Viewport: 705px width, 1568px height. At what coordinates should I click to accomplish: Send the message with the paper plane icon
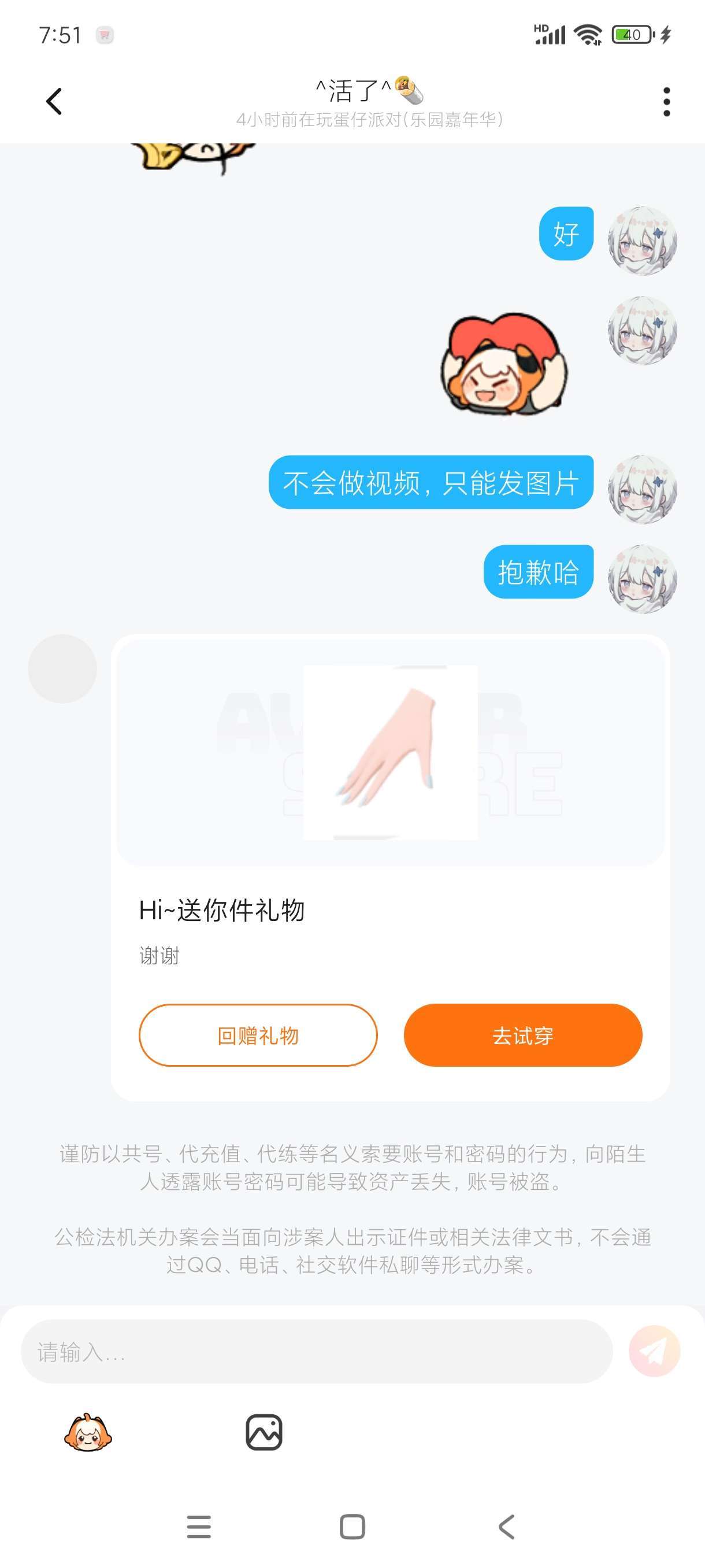(654, 1351)
